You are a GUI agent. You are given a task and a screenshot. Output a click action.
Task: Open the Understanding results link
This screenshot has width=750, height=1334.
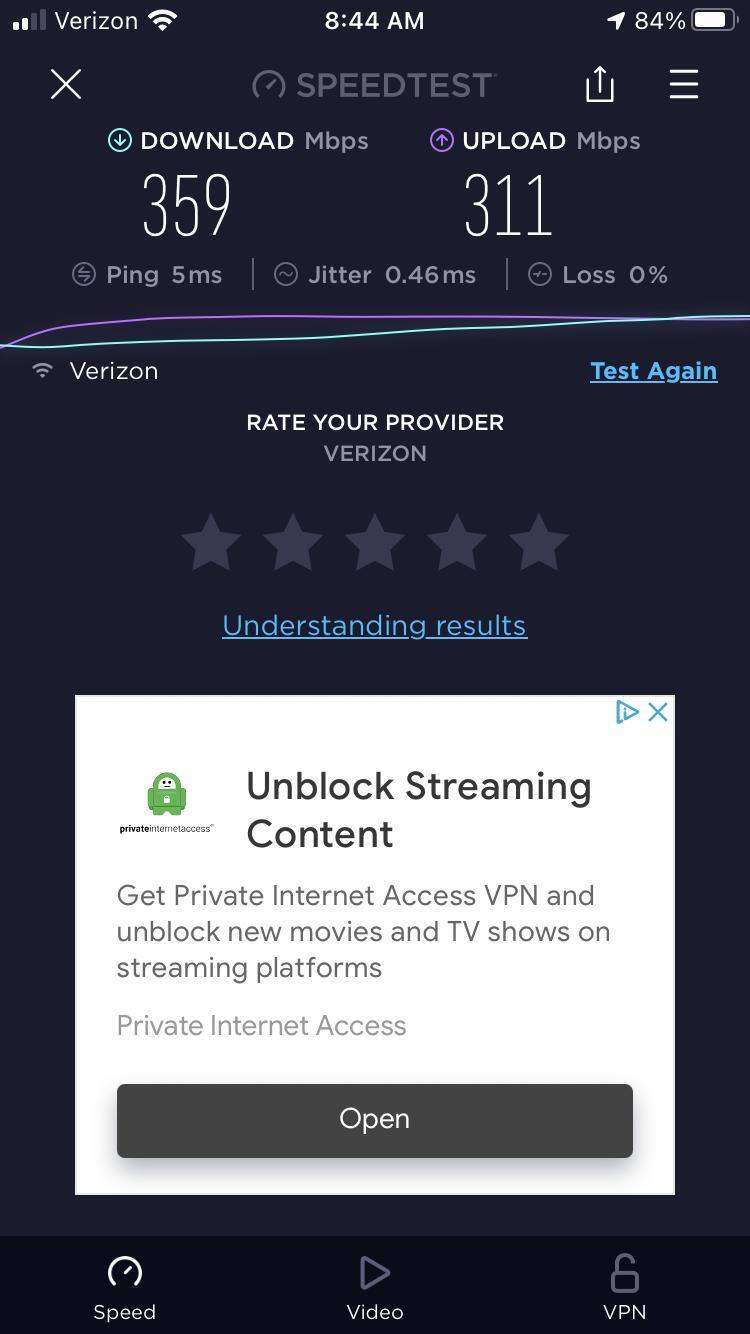(374, 625)
